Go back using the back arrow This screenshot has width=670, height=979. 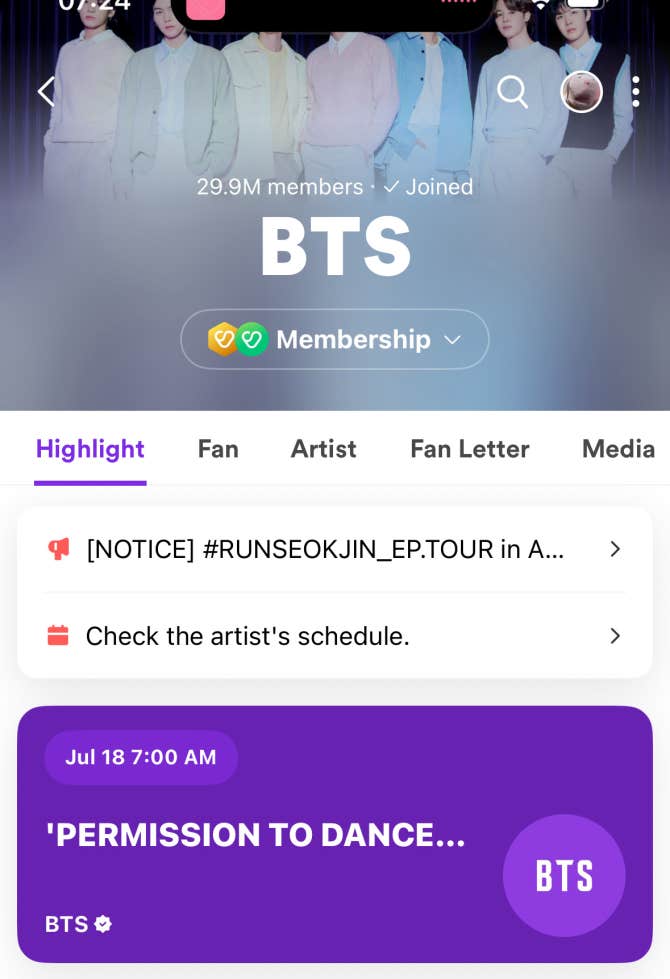(46, 92)
